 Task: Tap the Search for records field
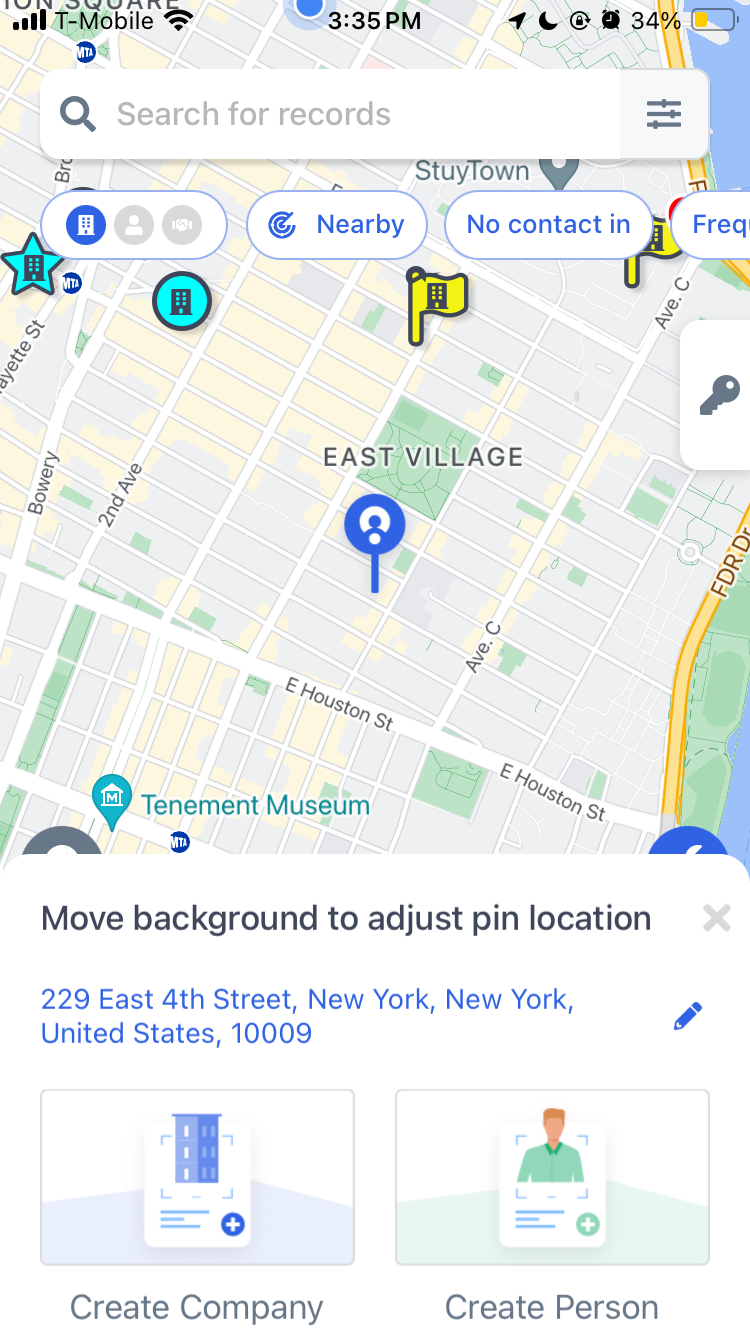tap(330, 114)
